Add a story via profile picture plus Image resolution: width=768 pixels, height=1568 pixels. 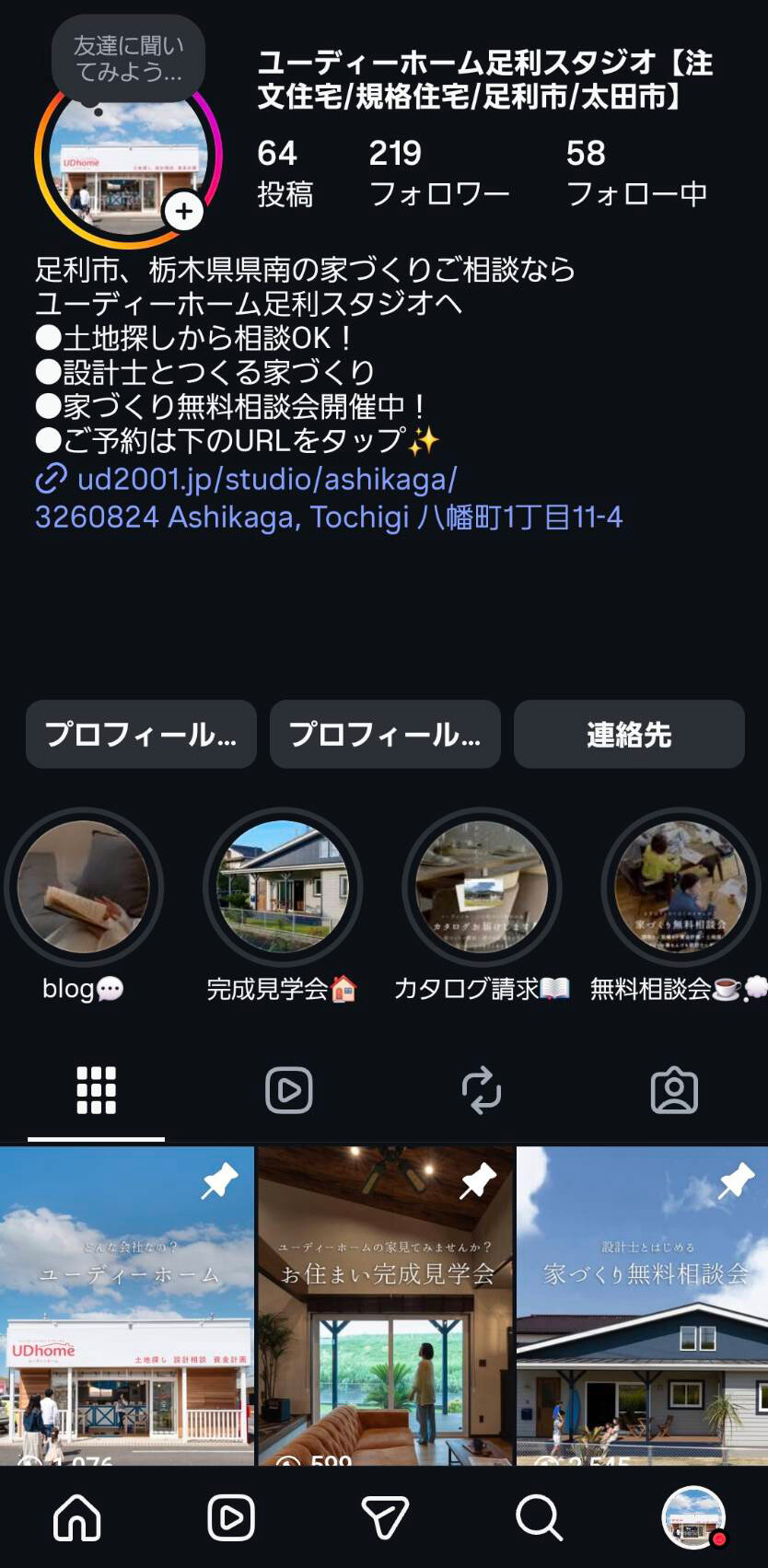tap(184, 212)
